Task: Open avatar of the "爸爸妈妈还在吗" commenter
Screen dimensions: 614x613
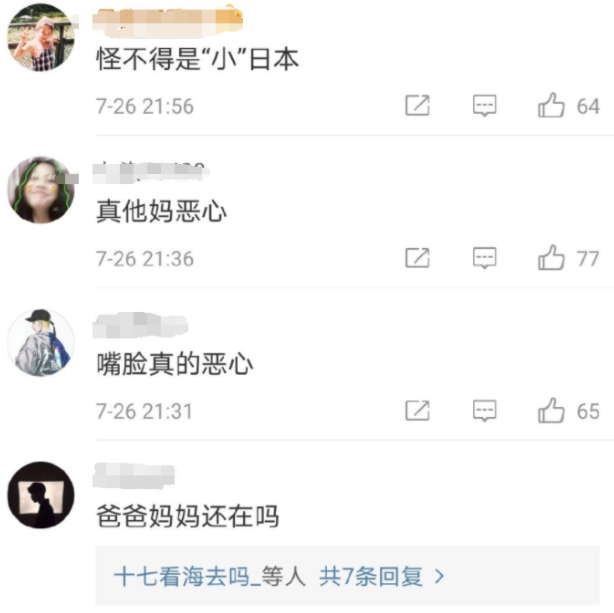Action: point(41,494)
